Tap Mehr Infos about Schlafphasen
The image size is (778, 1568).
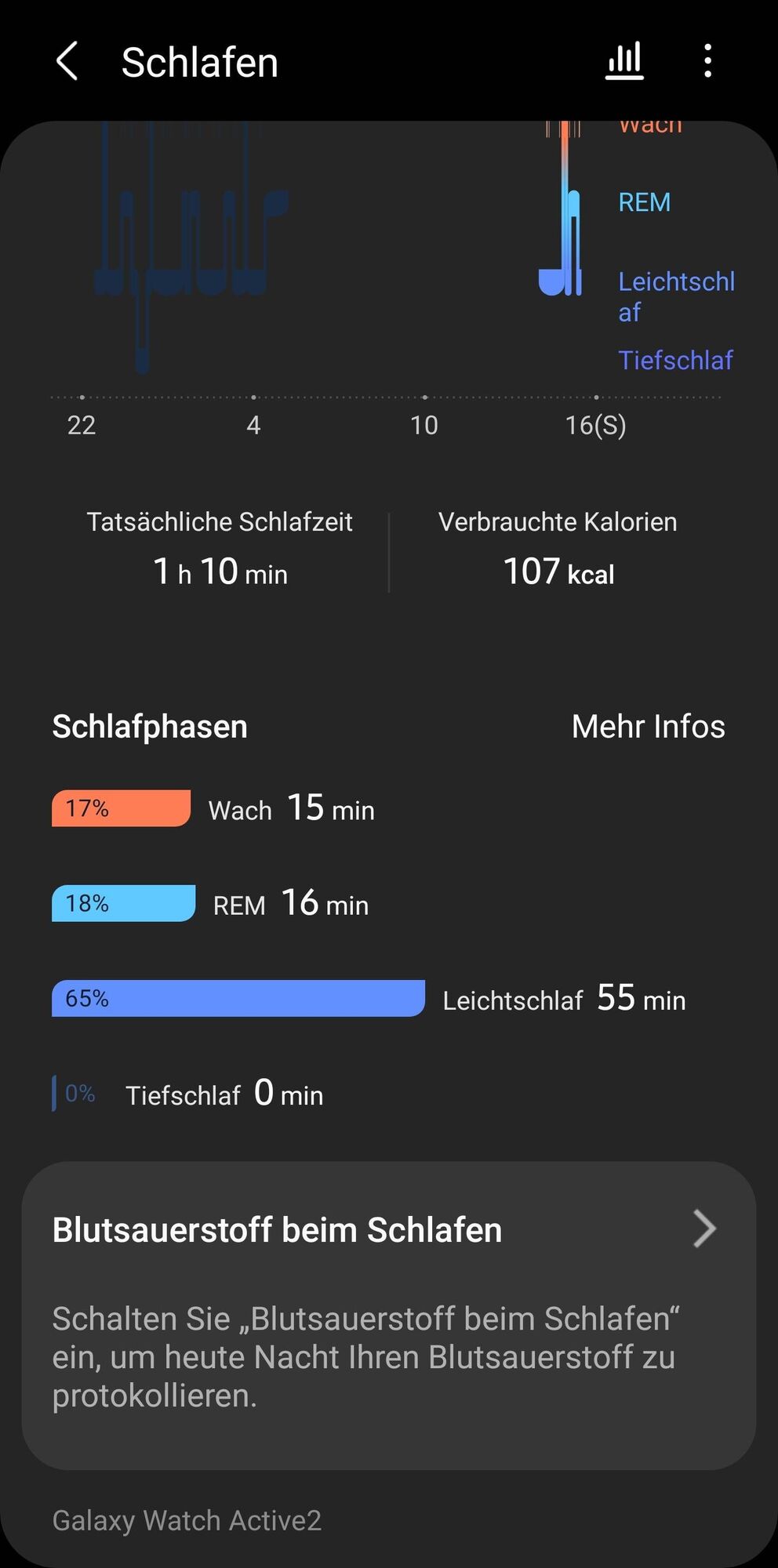tap(648, 727)
